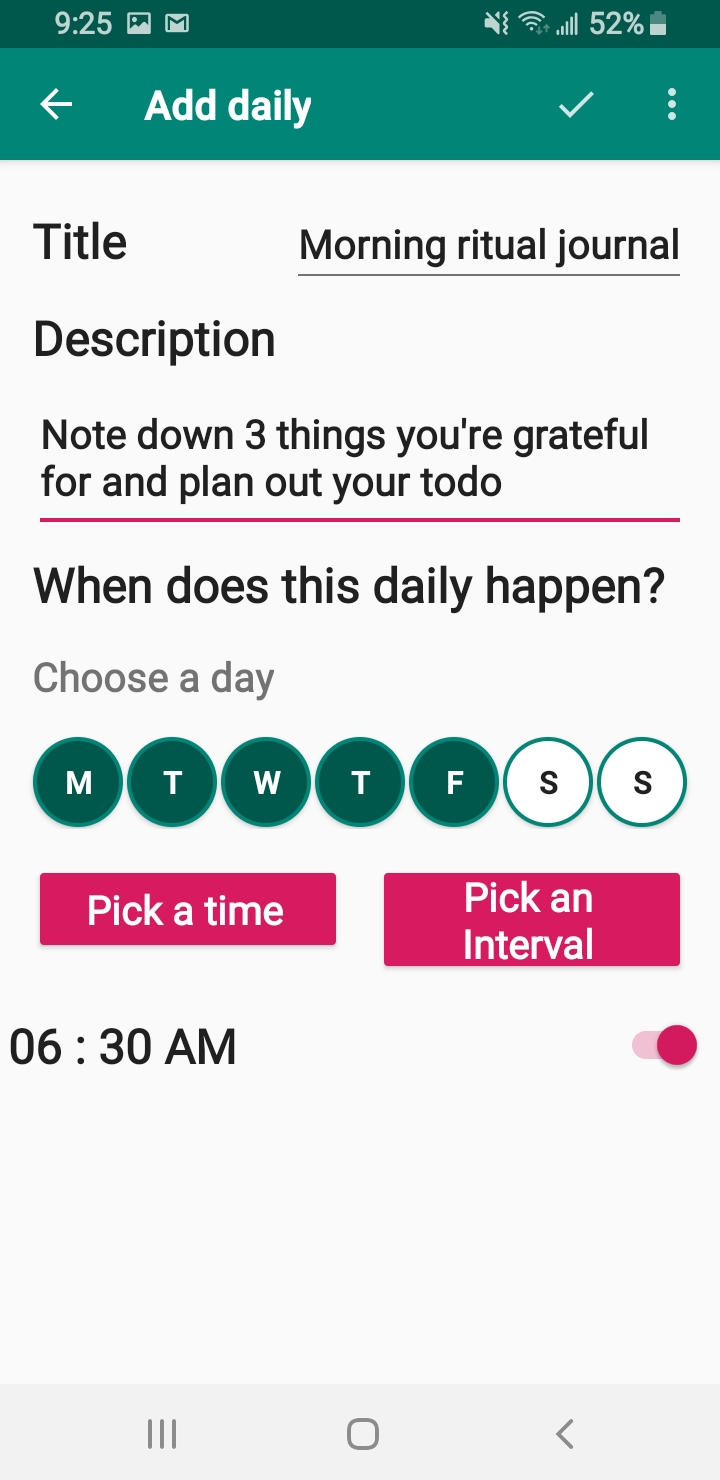Go to the home screen
The width and height of the screenshot is (720, 1480).
[362, 1434]
